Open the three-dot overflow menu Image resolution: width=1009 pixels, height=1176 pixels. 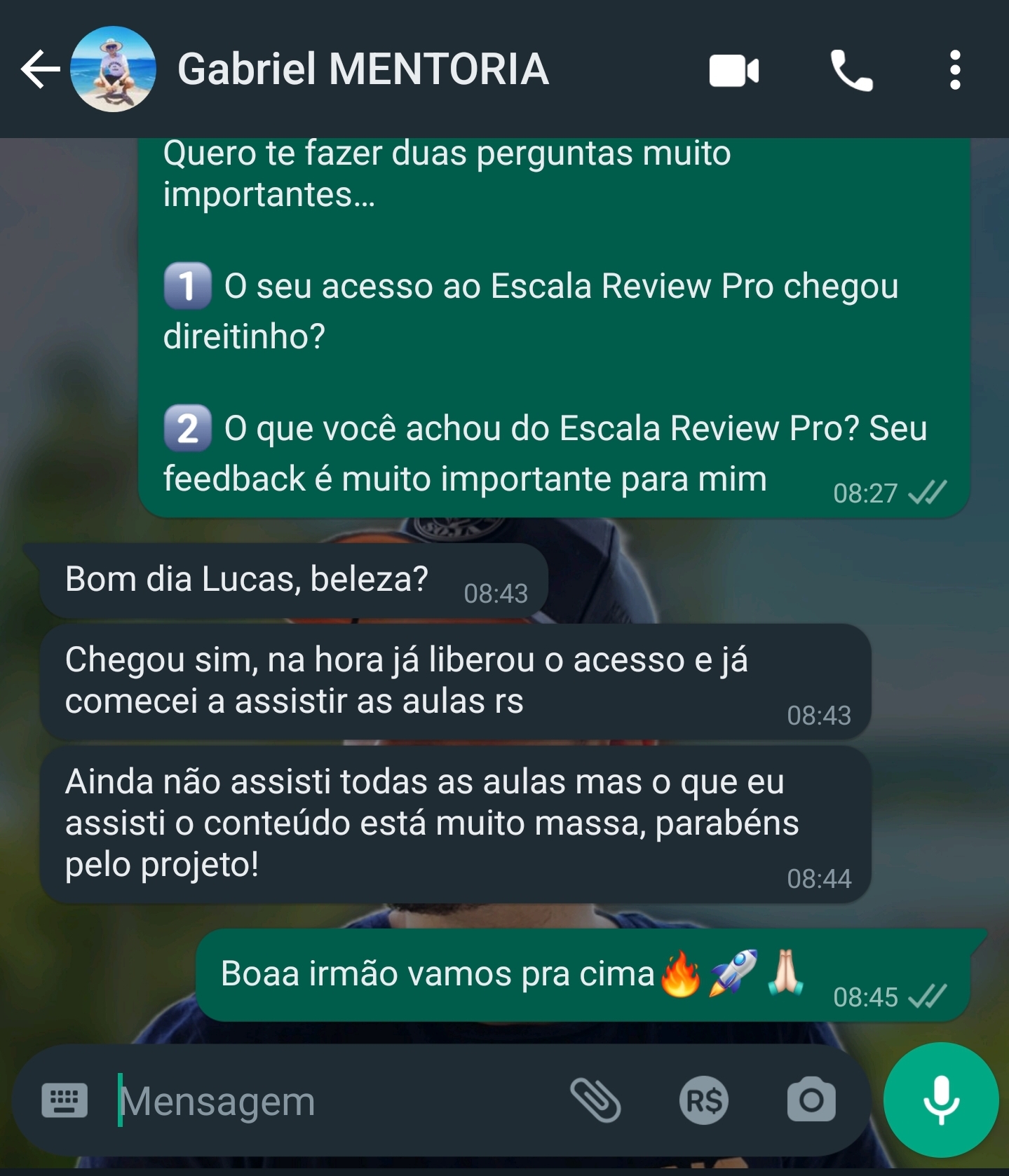pyautogui.click(x=954, y=70)
